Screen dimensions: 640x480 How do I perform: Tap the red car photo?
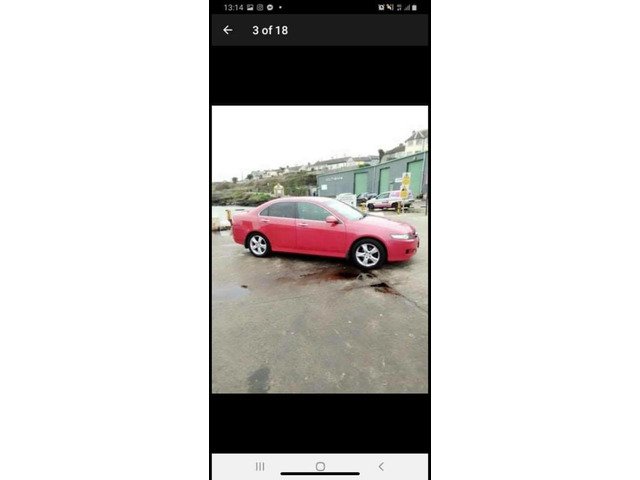320,248
